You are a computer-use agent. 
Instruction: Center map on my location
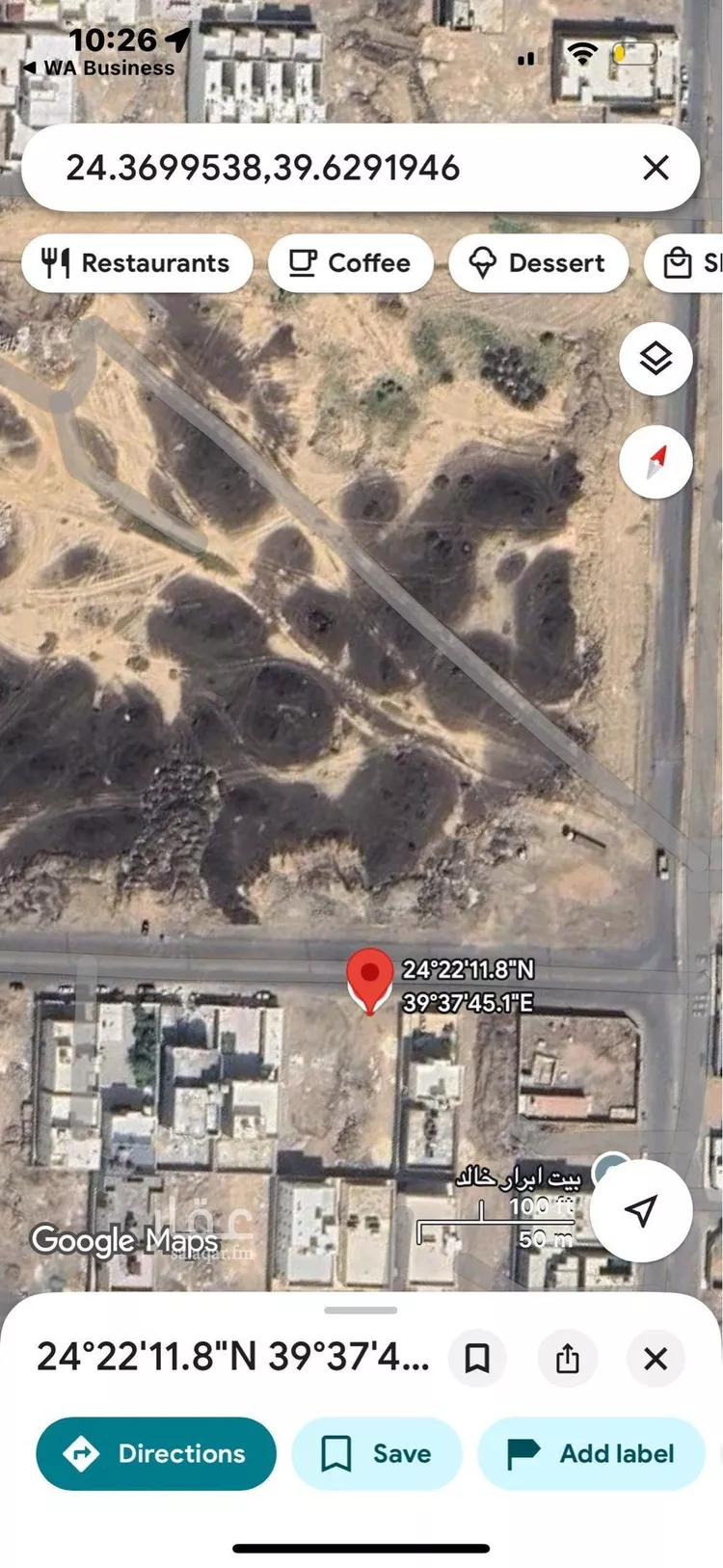(641, 1209)
